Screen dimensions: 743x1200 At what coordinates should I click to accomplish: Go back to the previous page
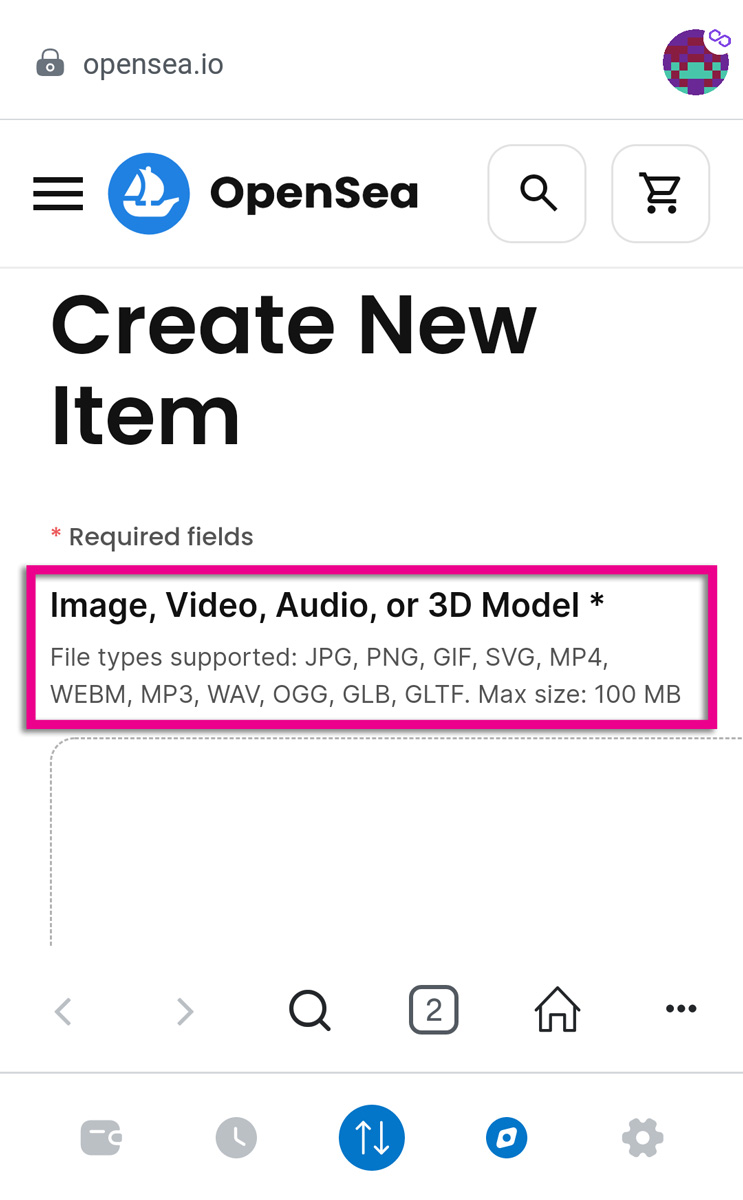tap(63, 1012)
